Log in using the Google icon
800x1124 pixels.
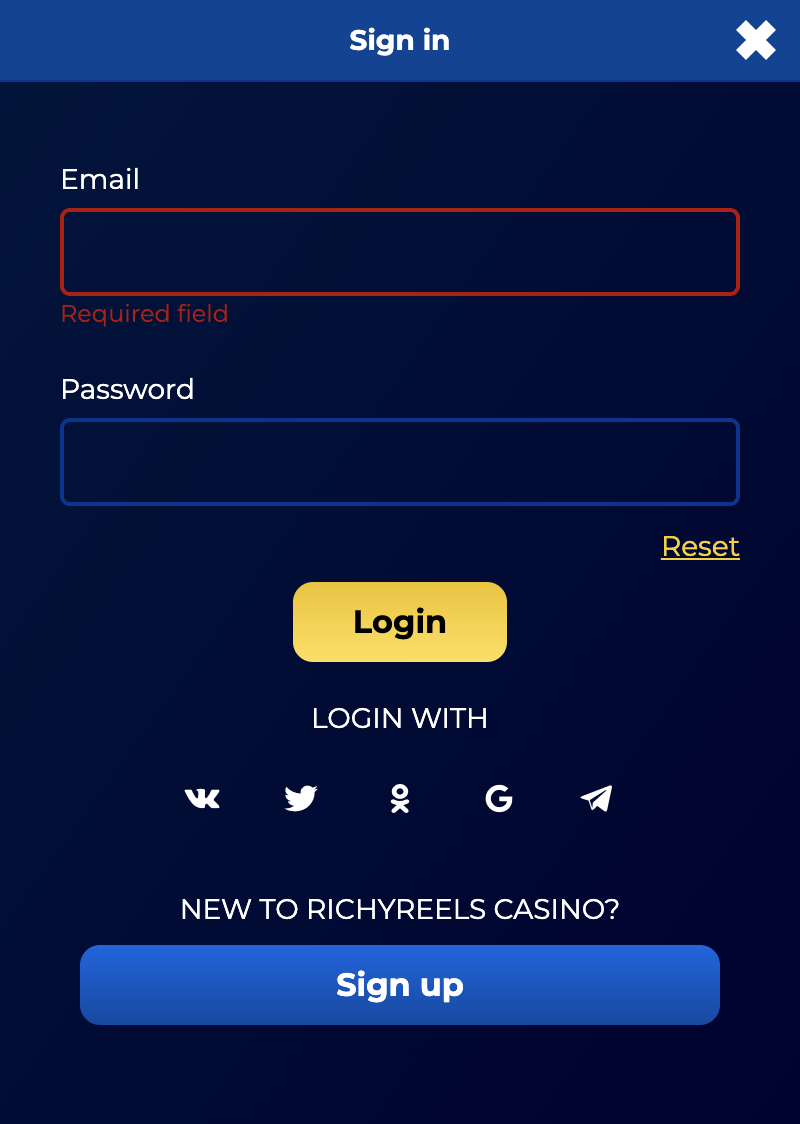coord(497,798)
